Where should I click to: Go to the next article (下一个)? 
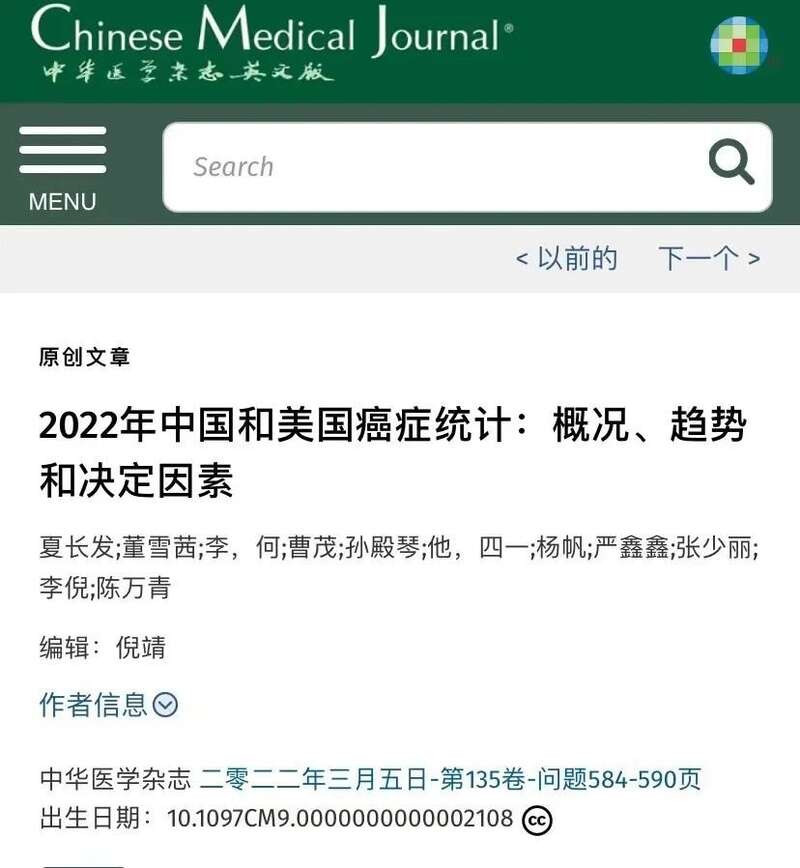709,259
